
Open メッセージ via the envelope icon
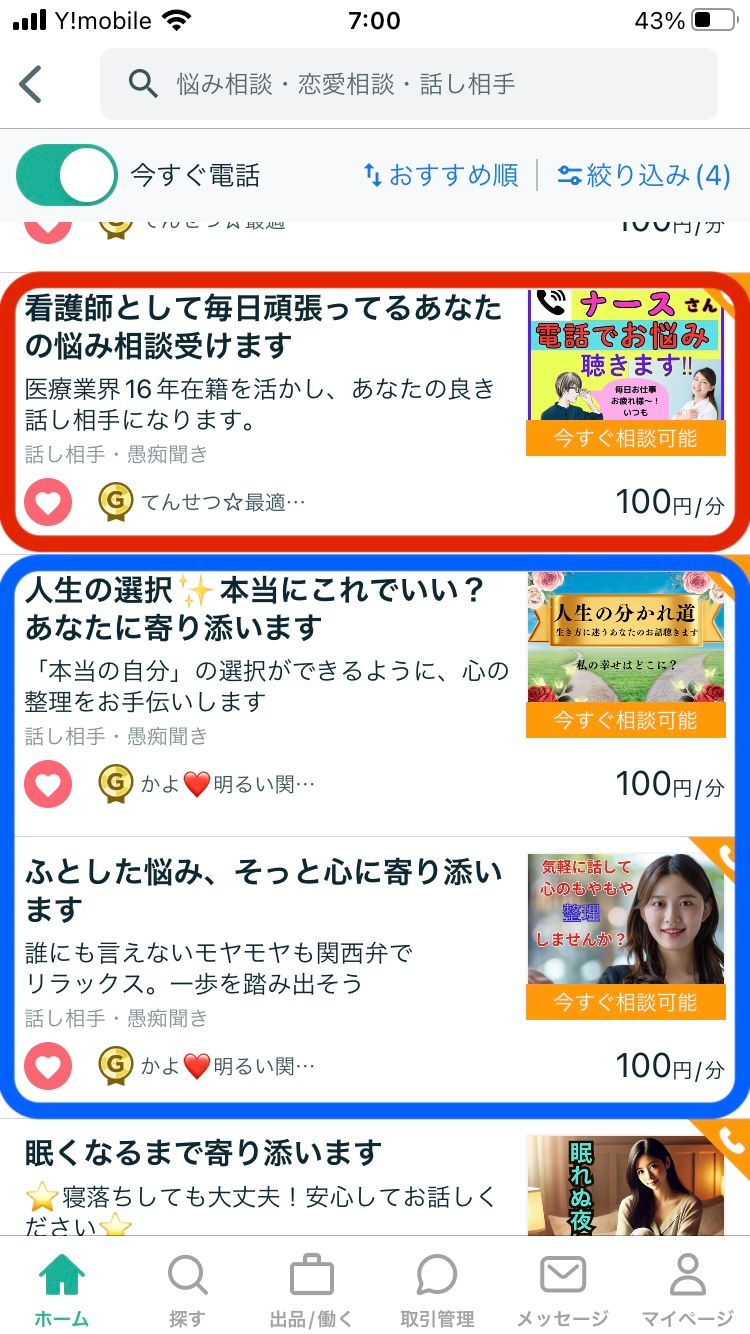[562, 1285]
